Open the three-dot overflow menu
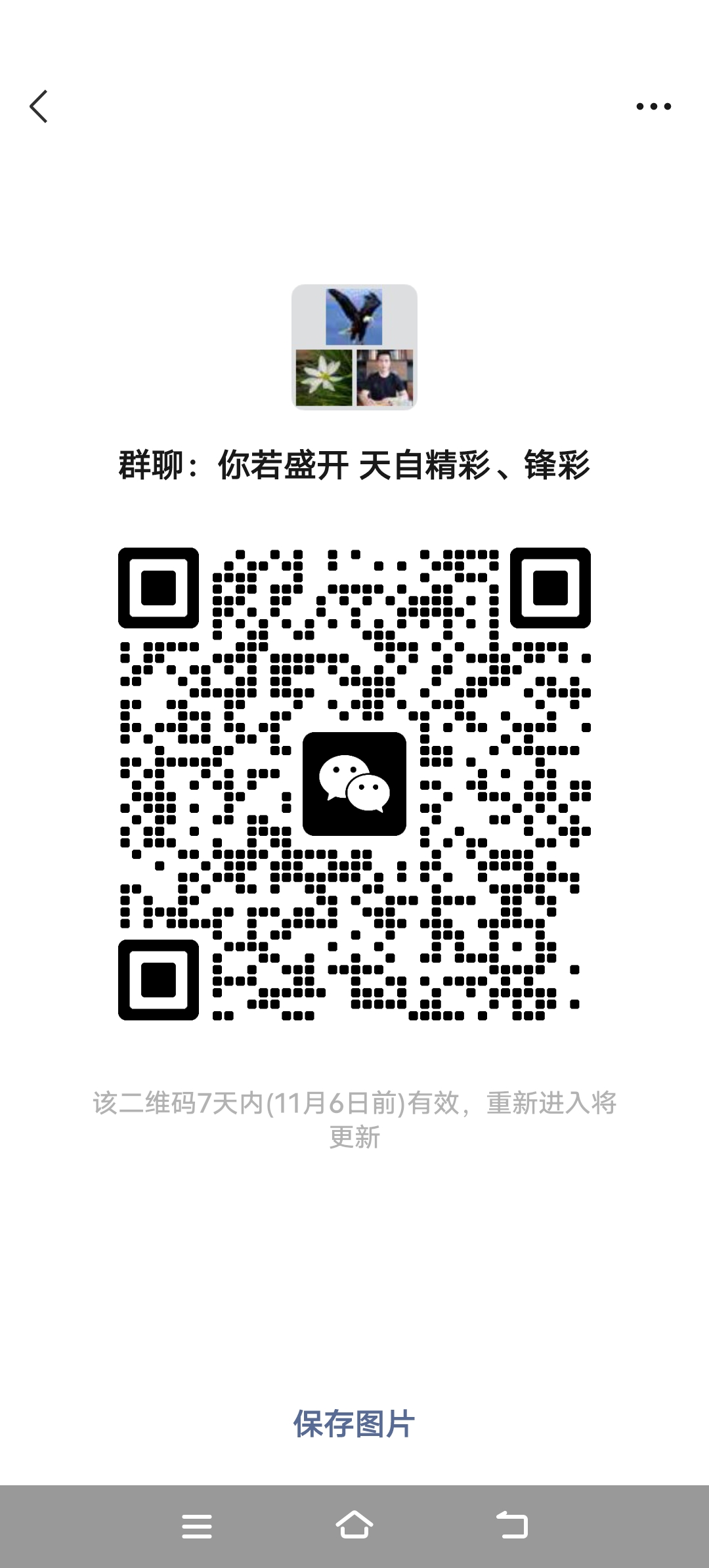 (653, 106)
